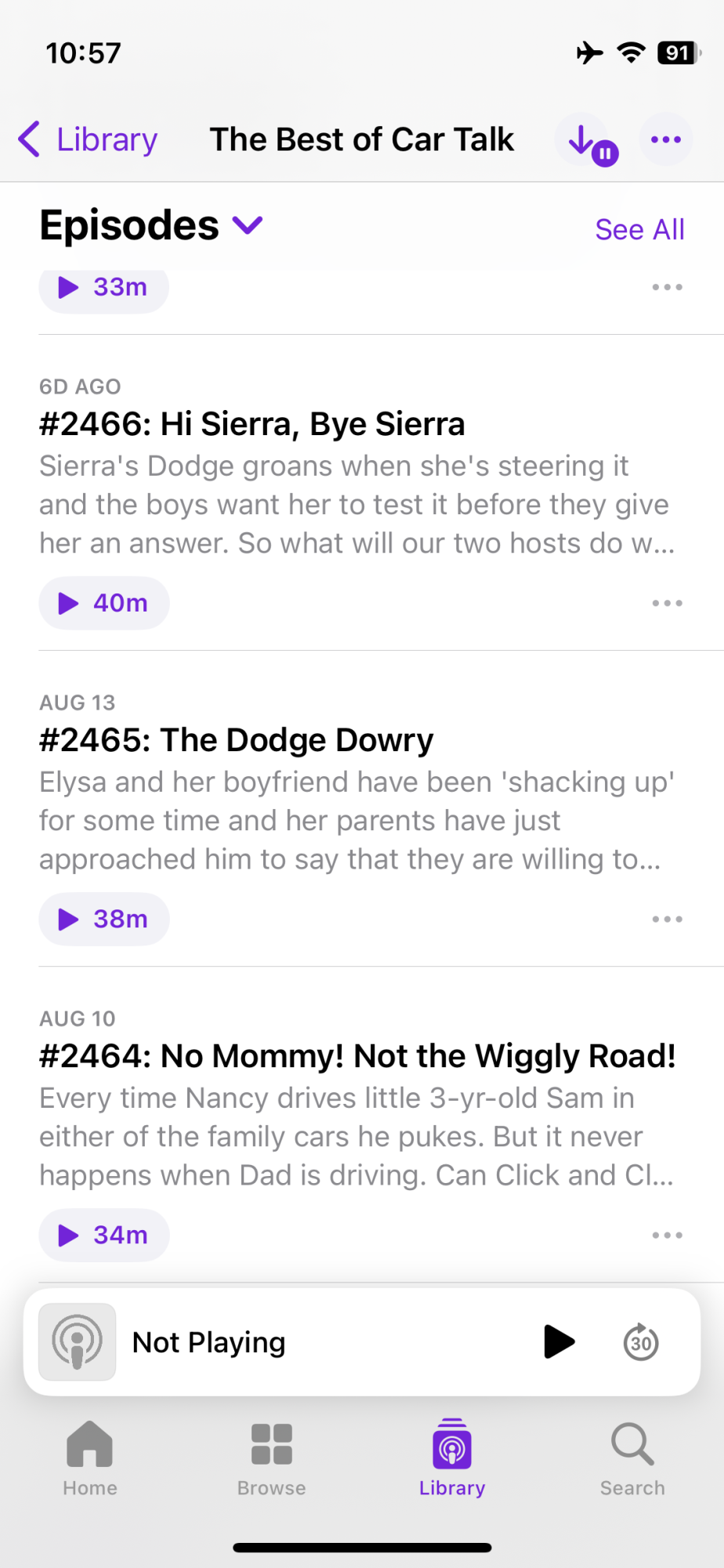Show more options for episode #2465

pos(667,919)
